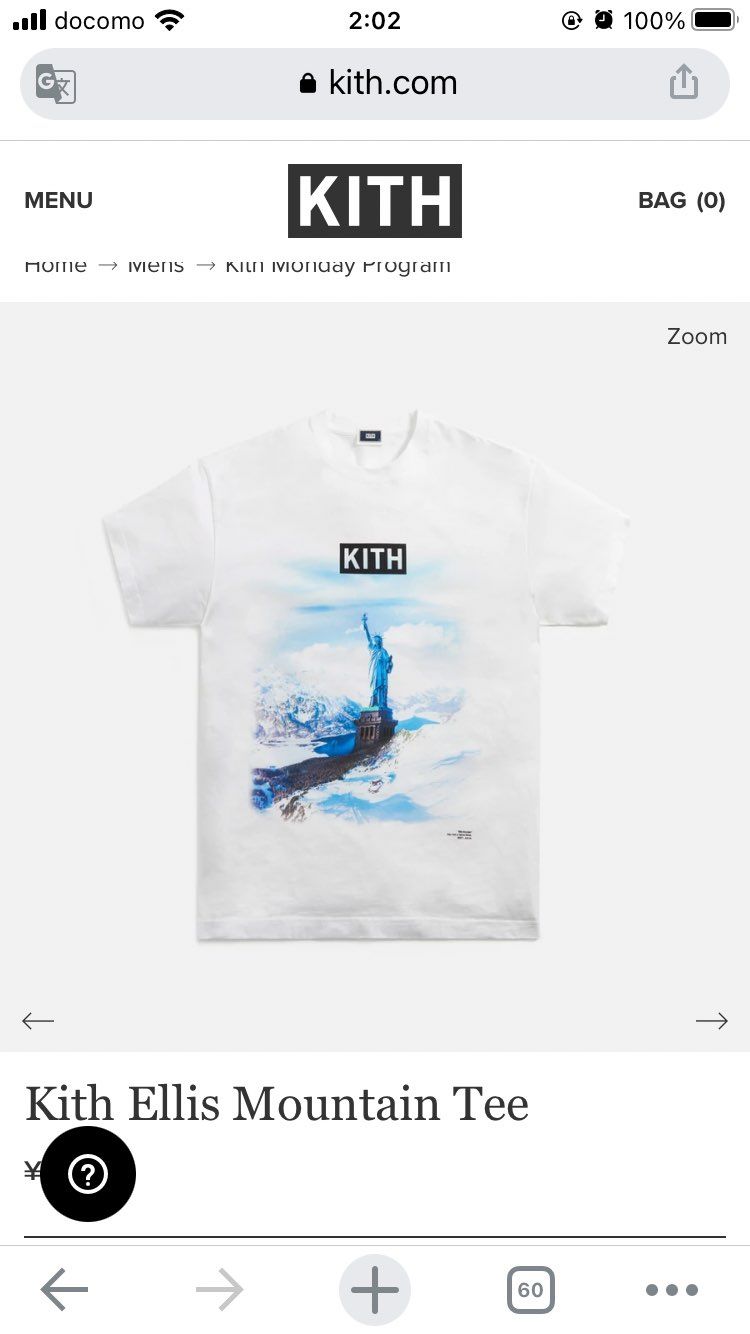Show next product image
The height and width of the screenshot is (1334, 750).
(712, 1020)
